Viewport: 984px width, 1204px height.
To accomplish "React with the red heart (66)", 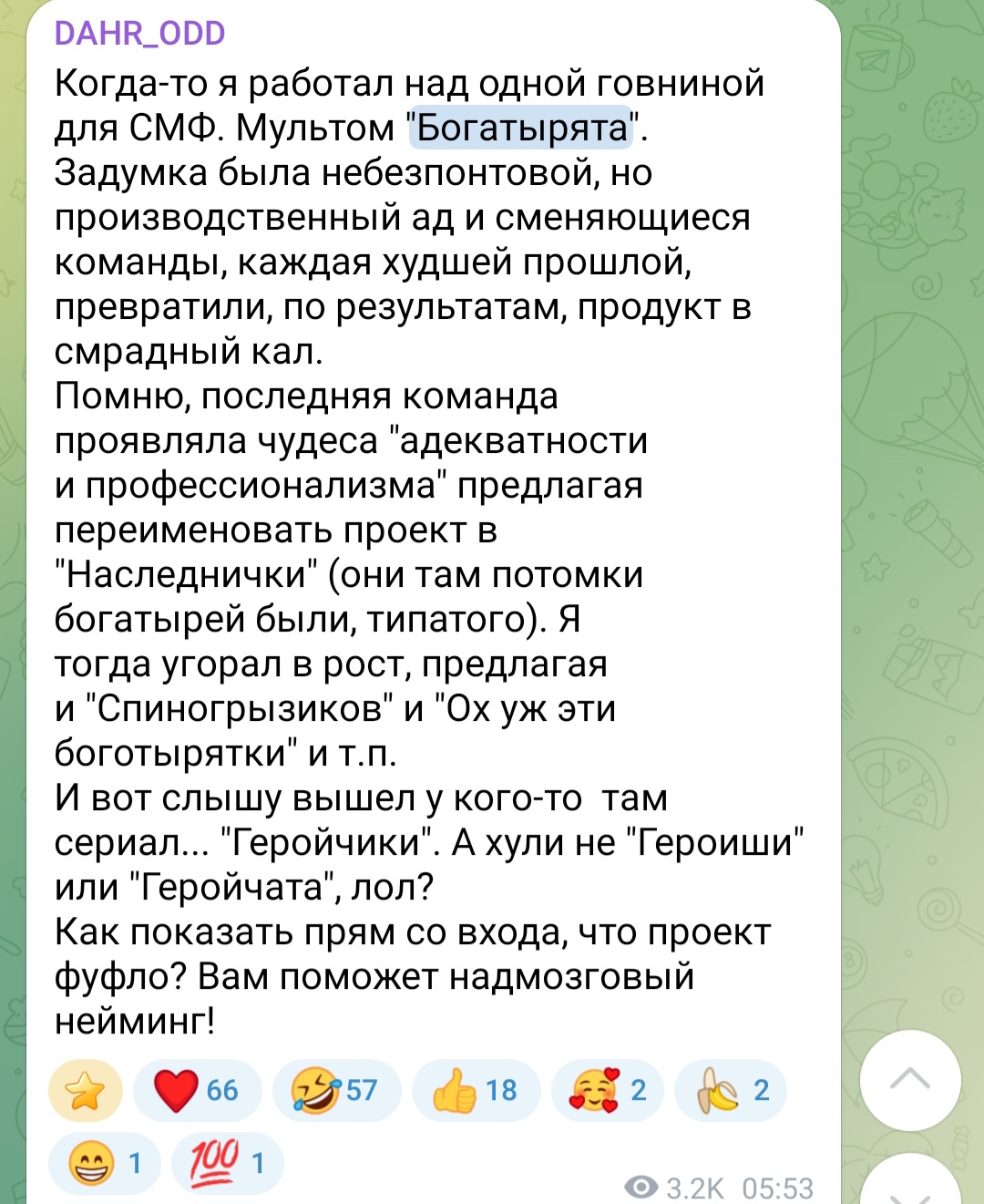I will pos(197,1090).
